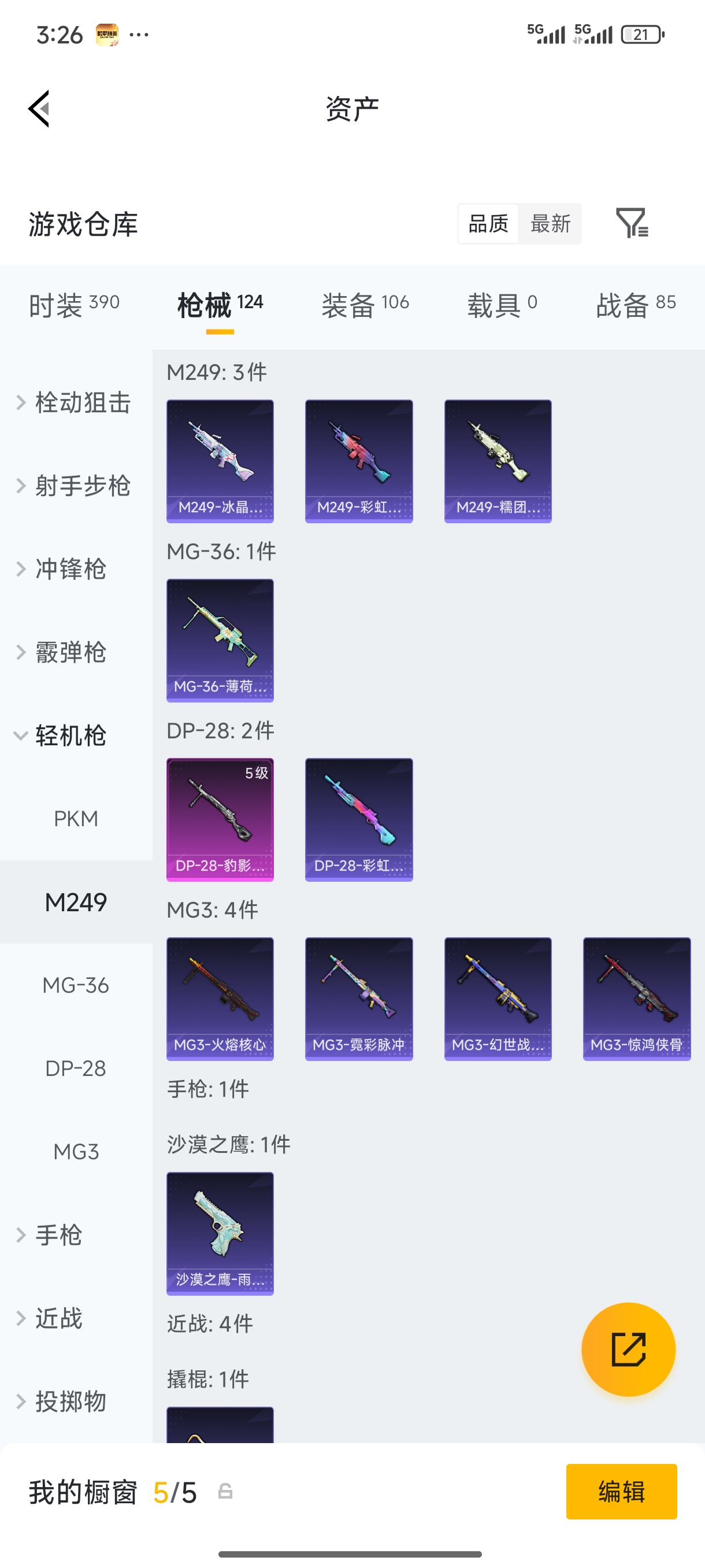Tap the orange share/export floating button
Screen dimensions: 705x1568
click(629, 1349)
